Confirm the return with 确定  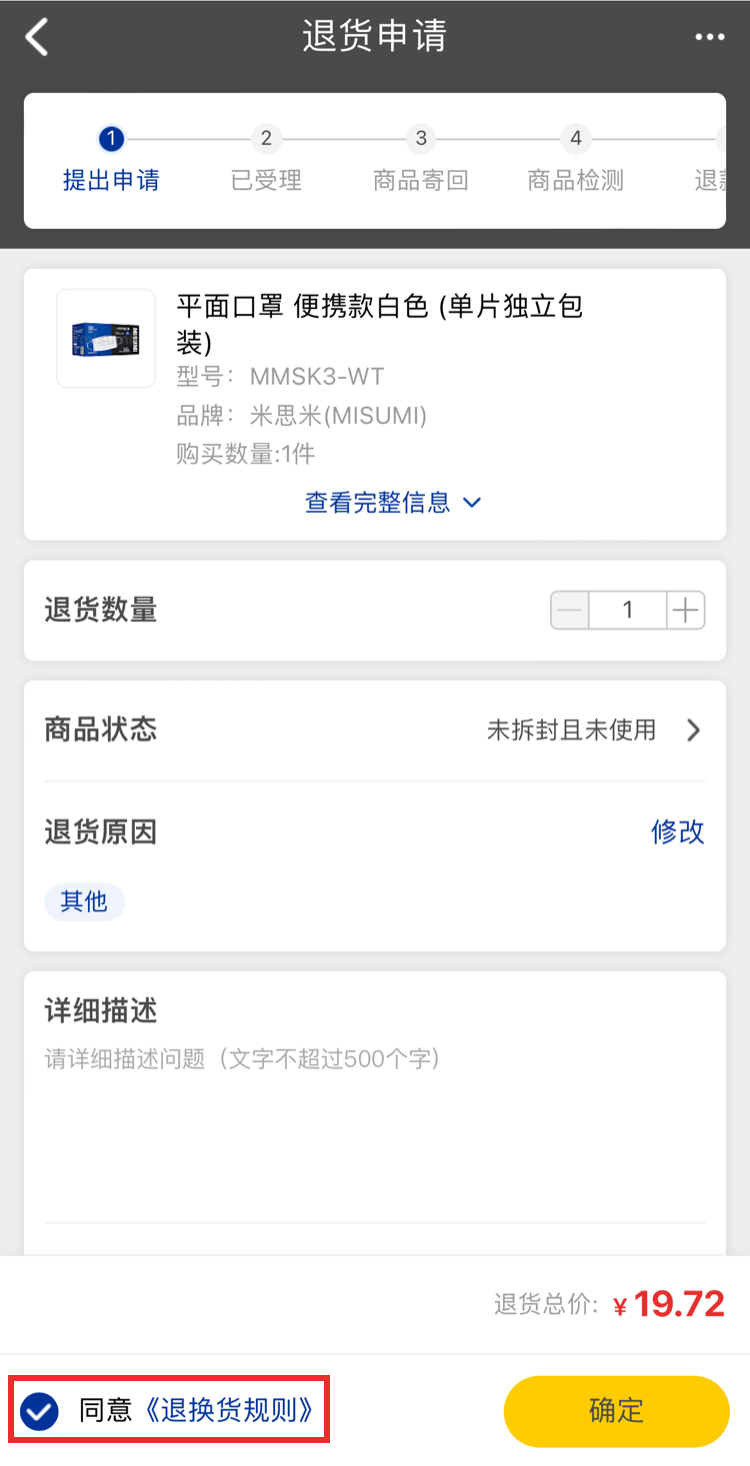[x=616, y=1411]
